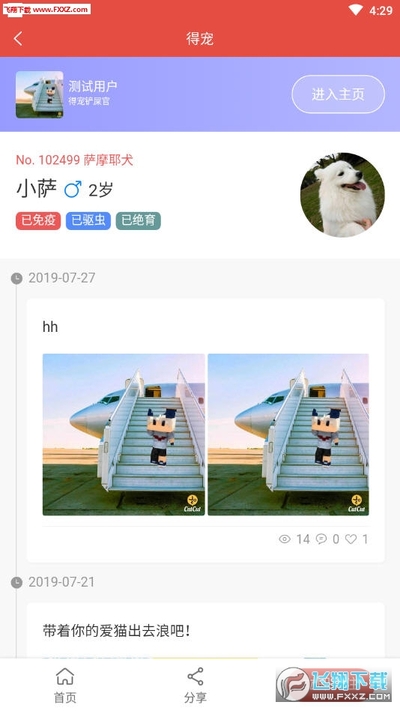
Task: View the Samoyed profile photo
Action: tap(342, 195)
